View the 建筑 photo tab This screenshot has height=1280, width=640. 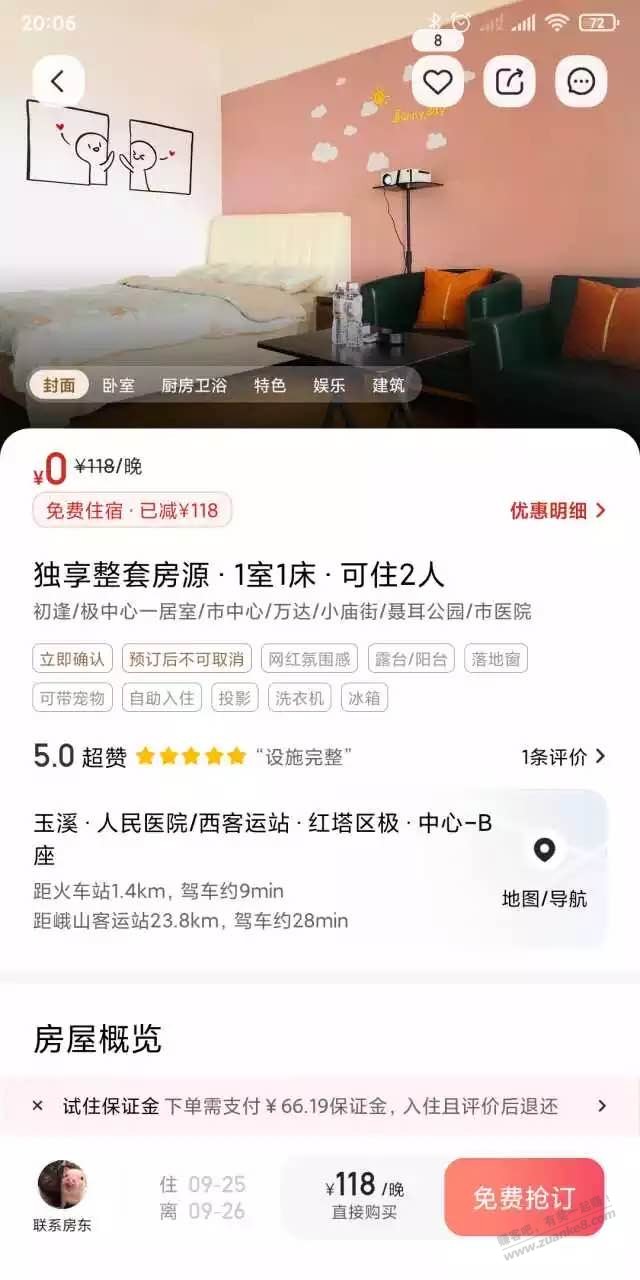389,385
